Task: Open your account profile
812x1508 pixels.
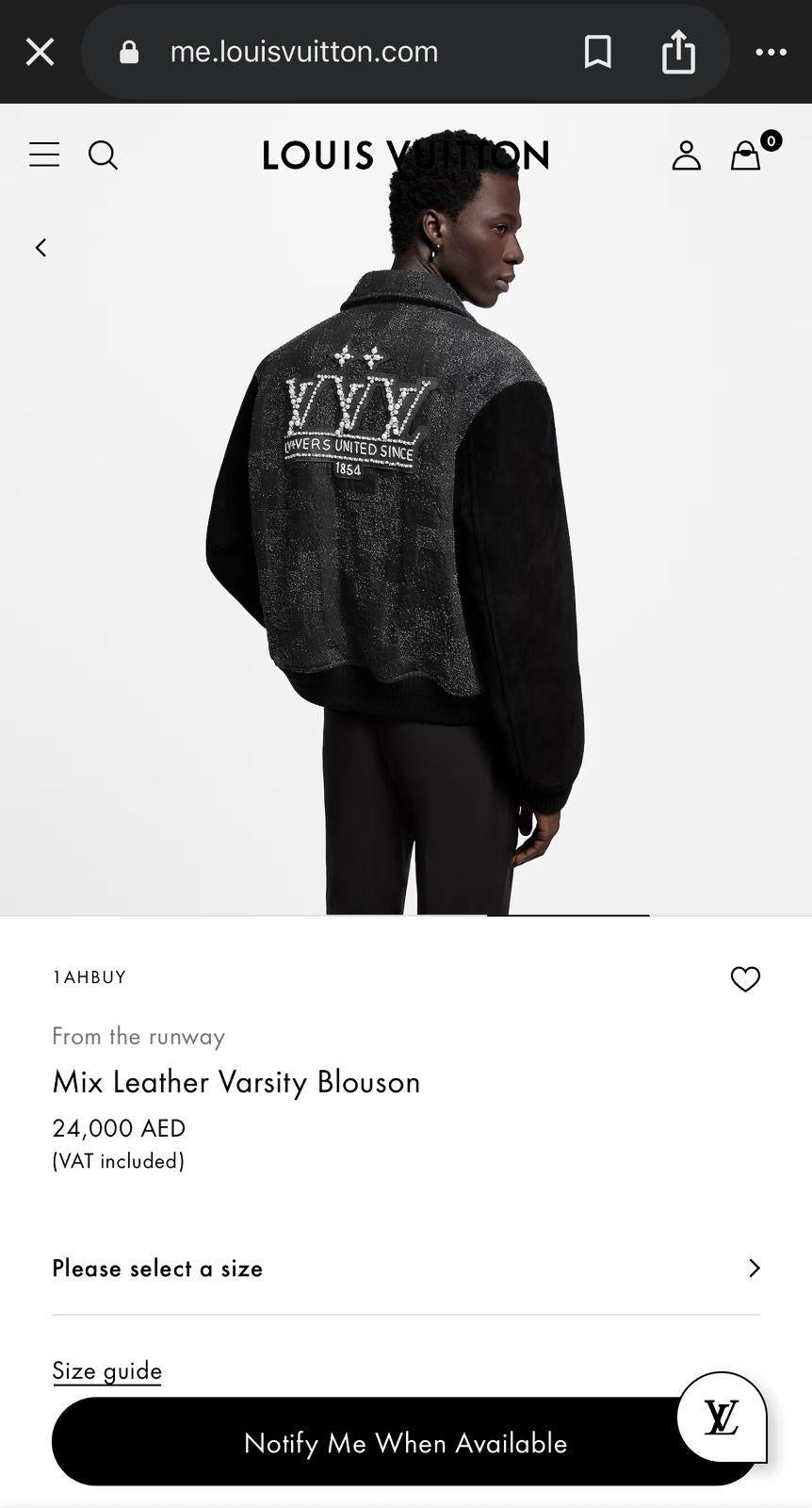Action: (x=687, y=155)
